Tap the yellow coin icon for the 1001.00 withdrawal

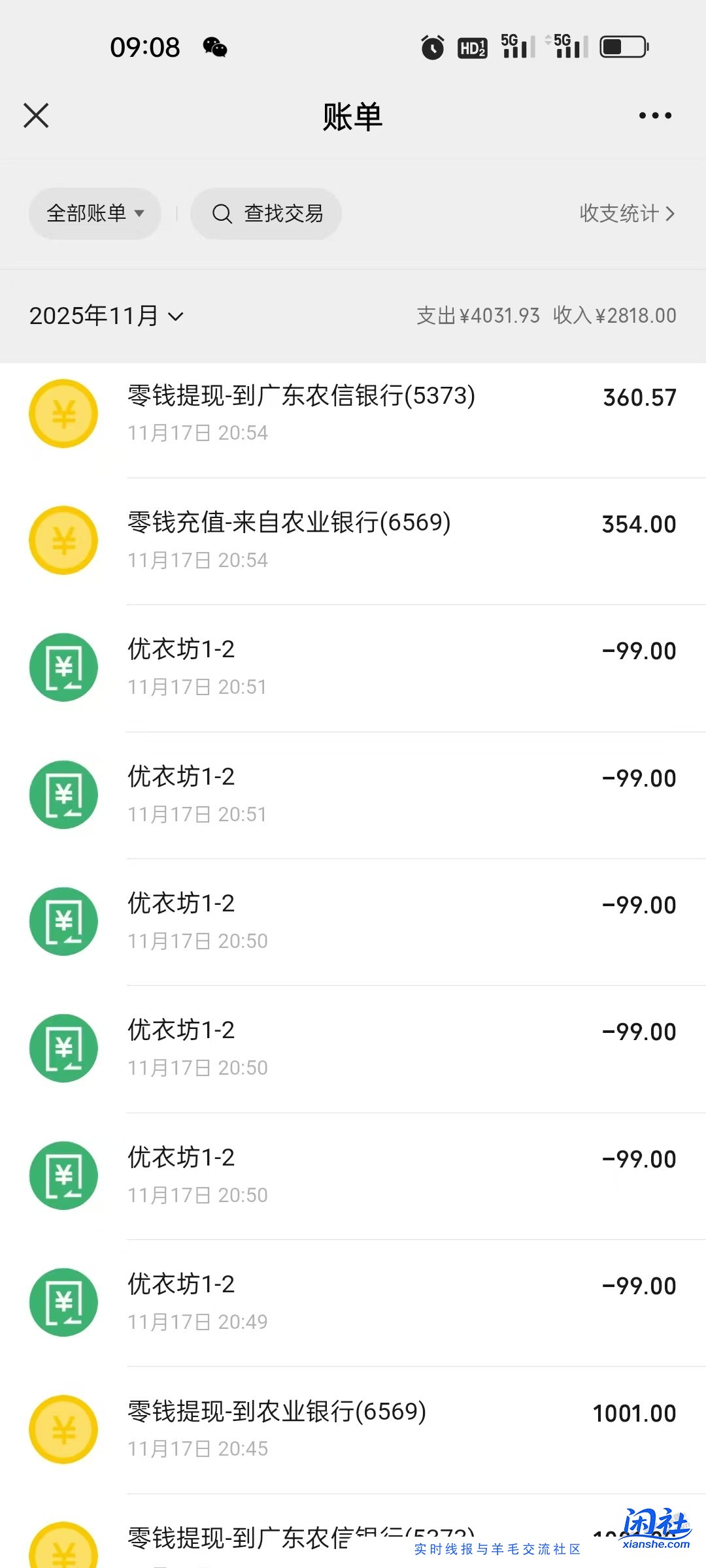63,1429
